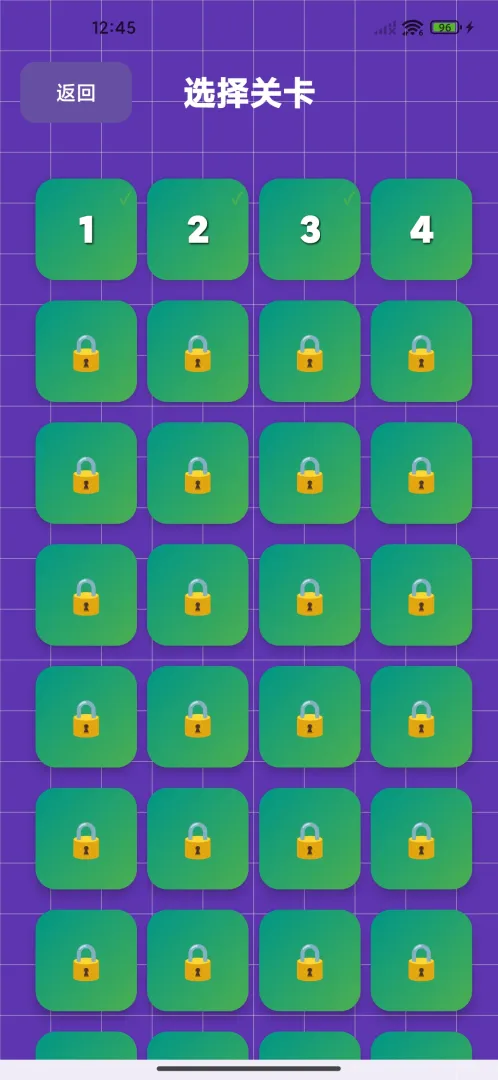
Task: Open level 1
Action: click(86, 229)
